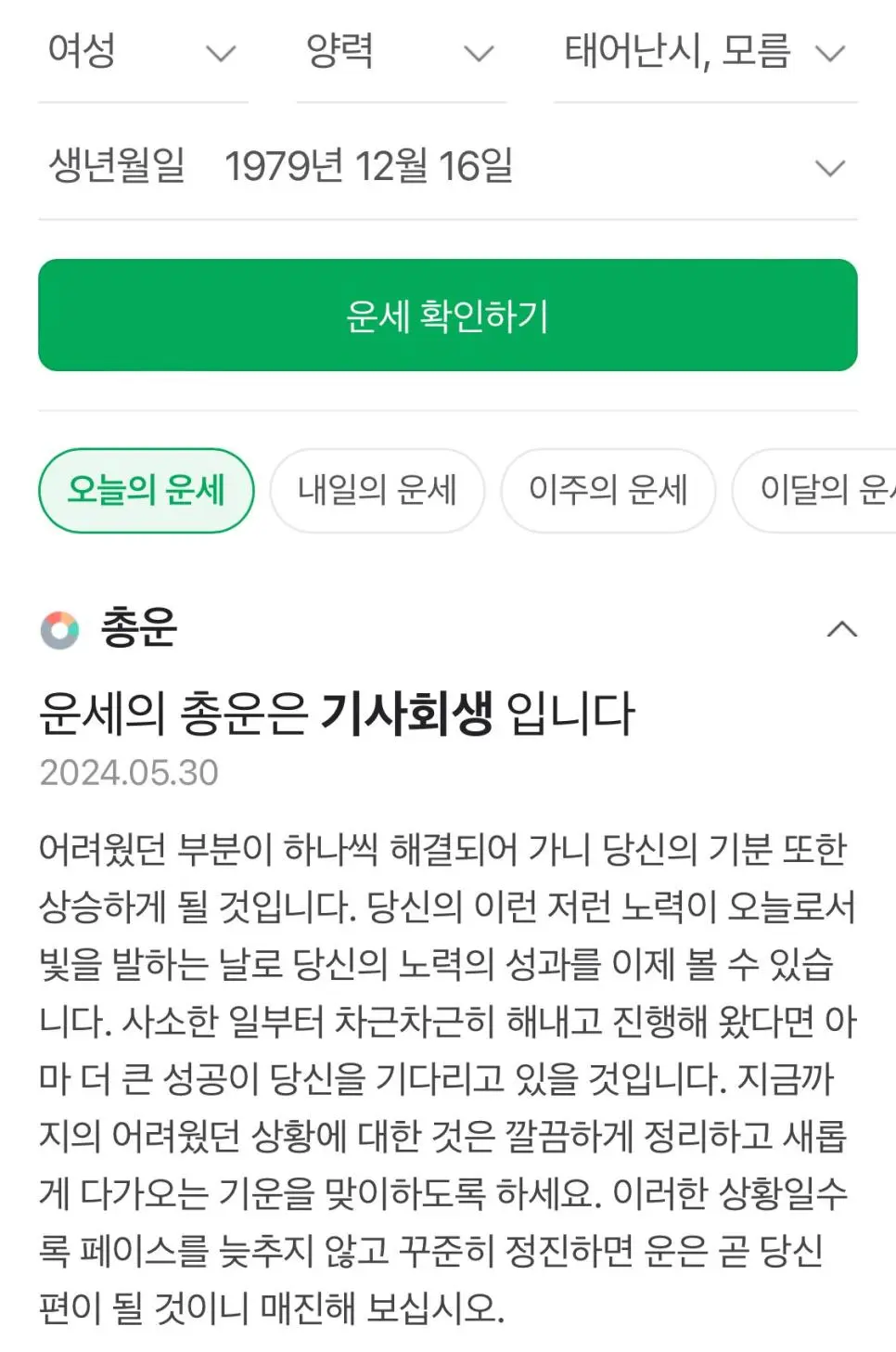
Task: Select the 1979년 12월 16일 date text
Action: pyautogui.click(x=371, y=166)
